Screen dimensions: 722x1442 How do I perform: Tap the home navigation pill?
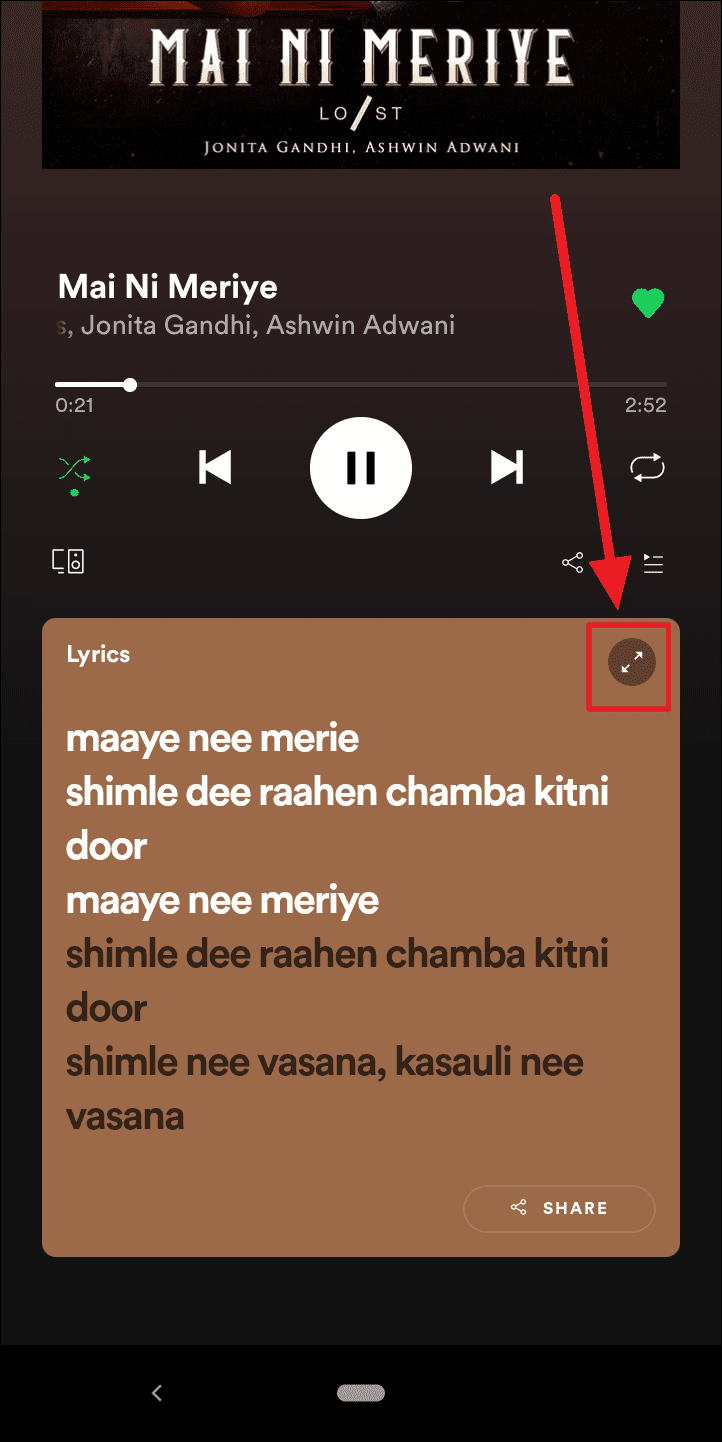pyautogui.click(x=360, y=1393)
